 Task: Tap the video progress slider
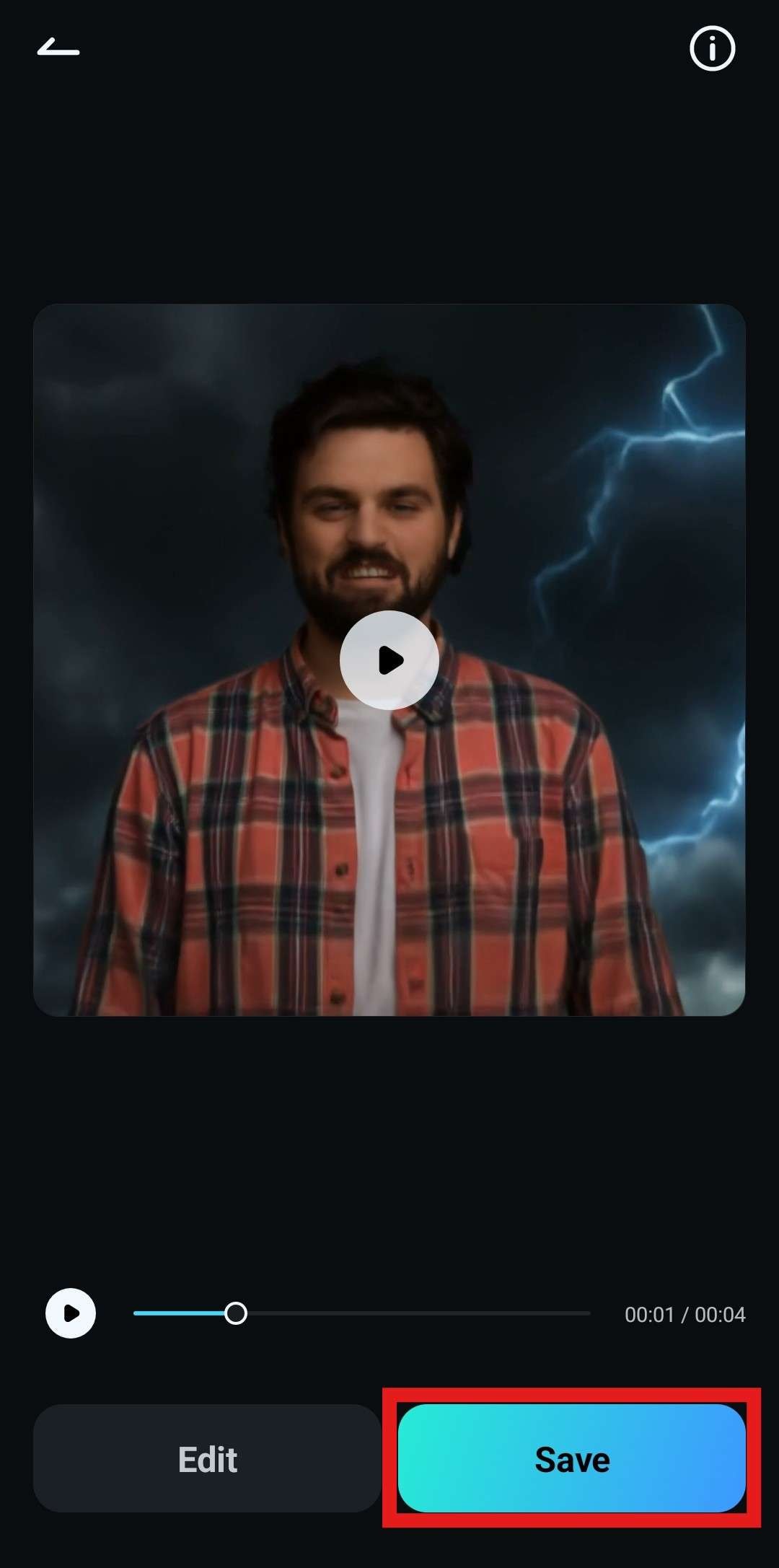coord(361,1313)
